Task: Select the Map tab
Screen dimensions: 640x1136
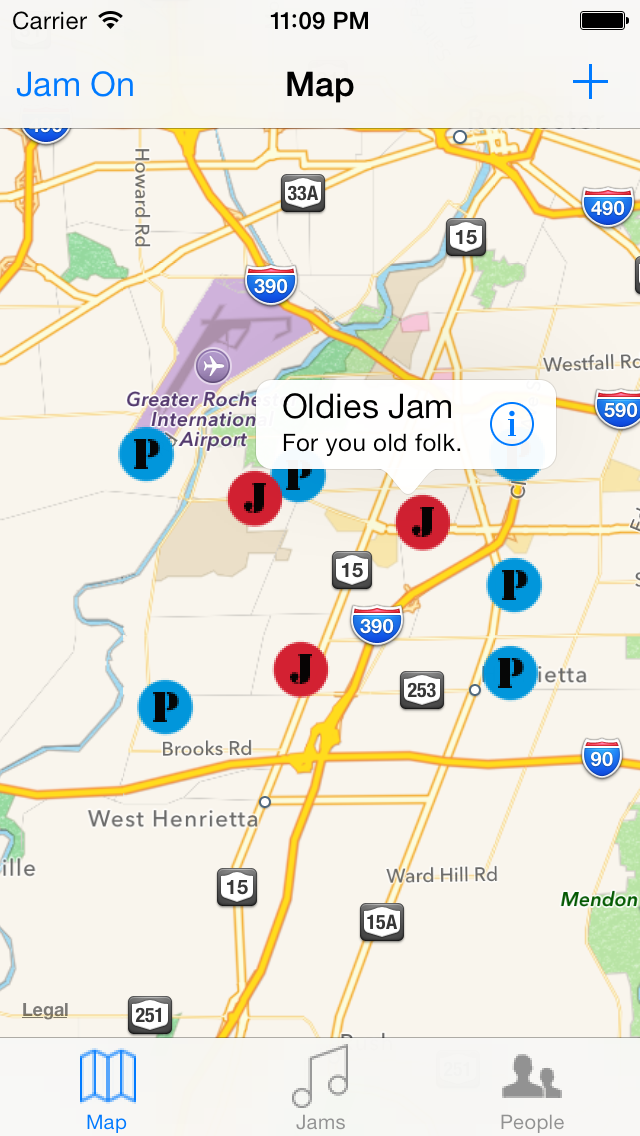Action: 107,1088
